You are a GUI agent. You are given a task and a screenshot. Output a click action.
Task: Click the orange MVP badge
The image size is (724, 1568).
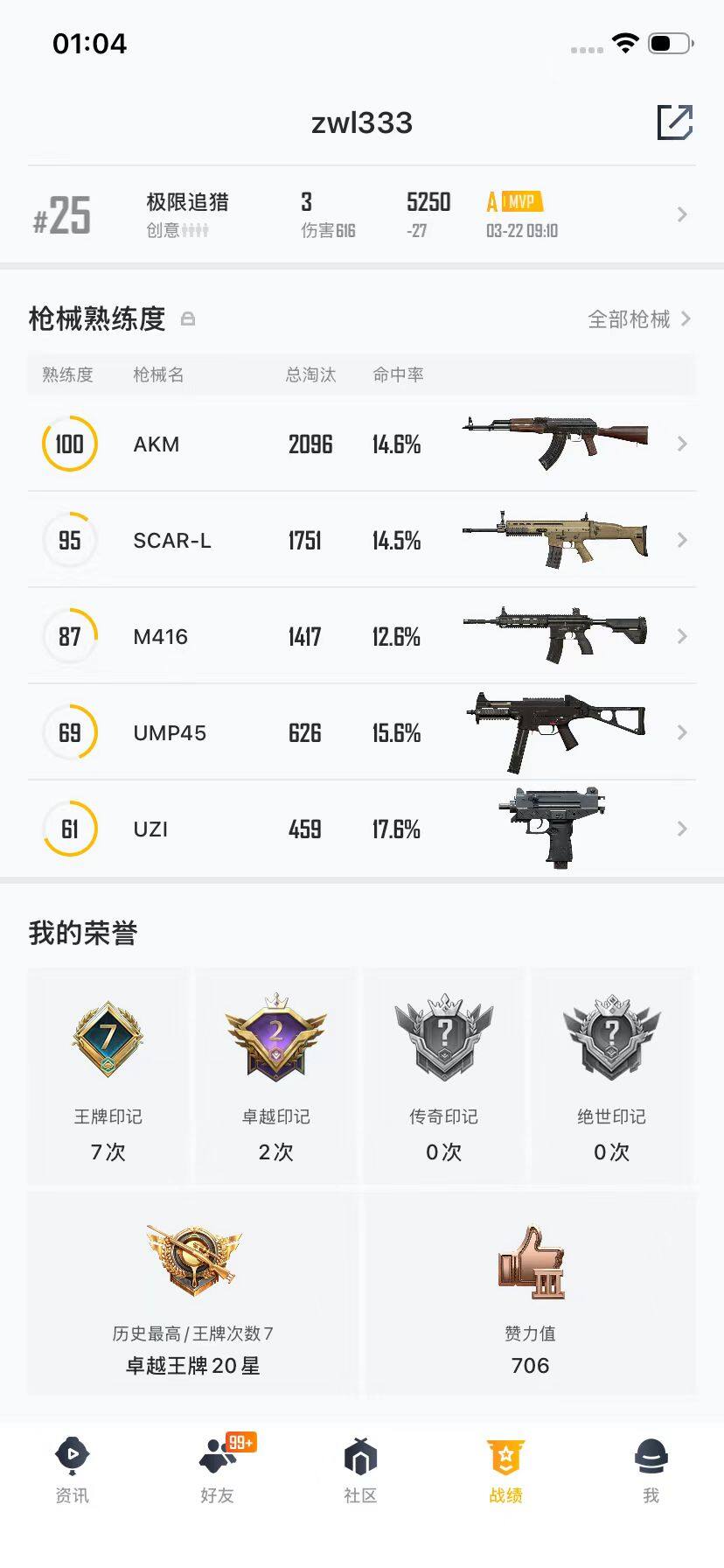[522, 201]
